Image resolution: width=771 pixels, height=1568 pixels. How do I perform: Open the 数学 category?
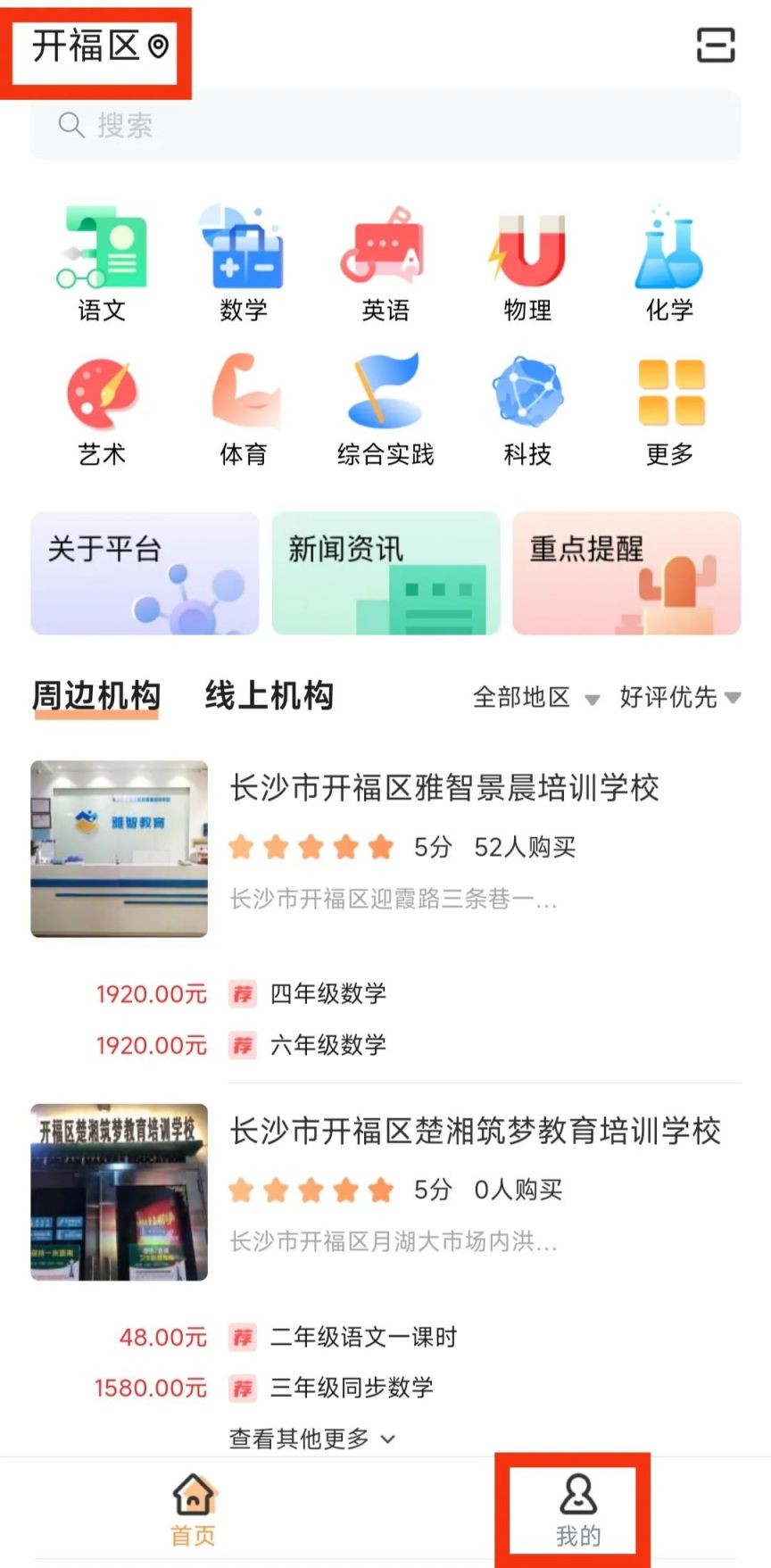(243, 262)
